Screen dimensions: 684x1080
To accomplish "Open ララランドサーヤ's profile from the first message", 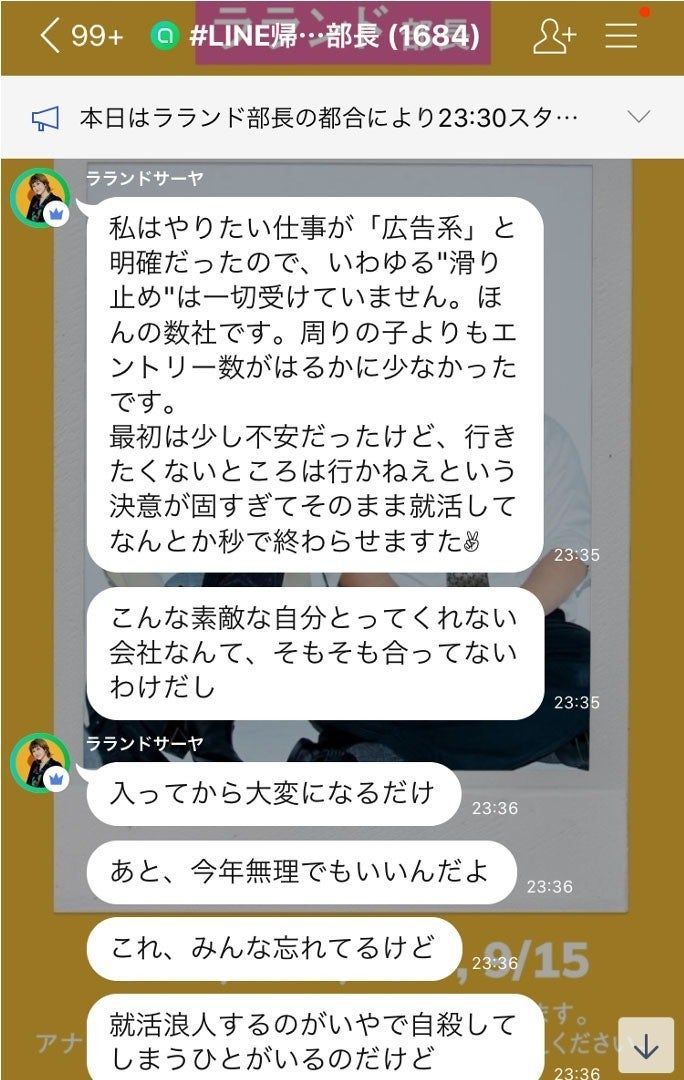I will 40,199.
